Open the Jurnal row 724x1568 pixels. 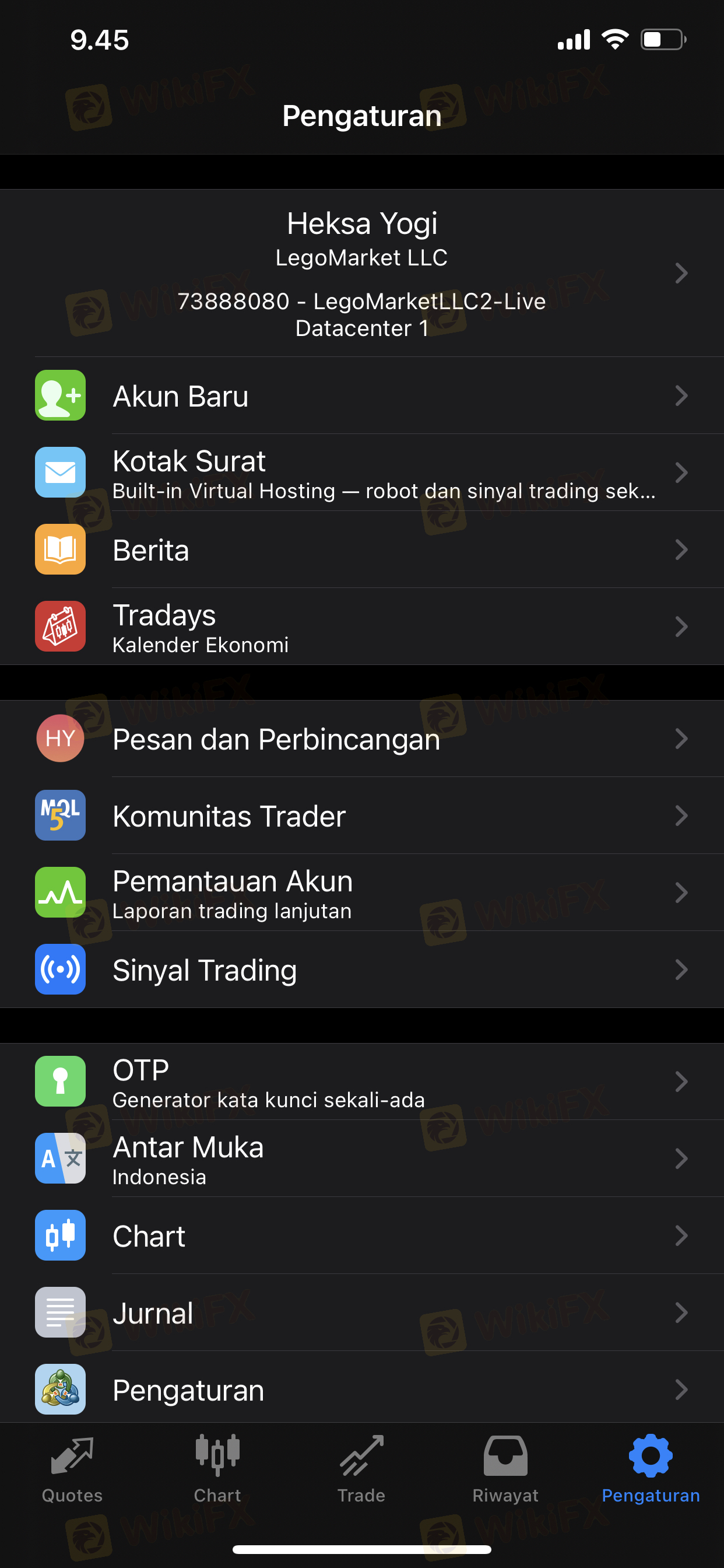[x=361, y=1313]
